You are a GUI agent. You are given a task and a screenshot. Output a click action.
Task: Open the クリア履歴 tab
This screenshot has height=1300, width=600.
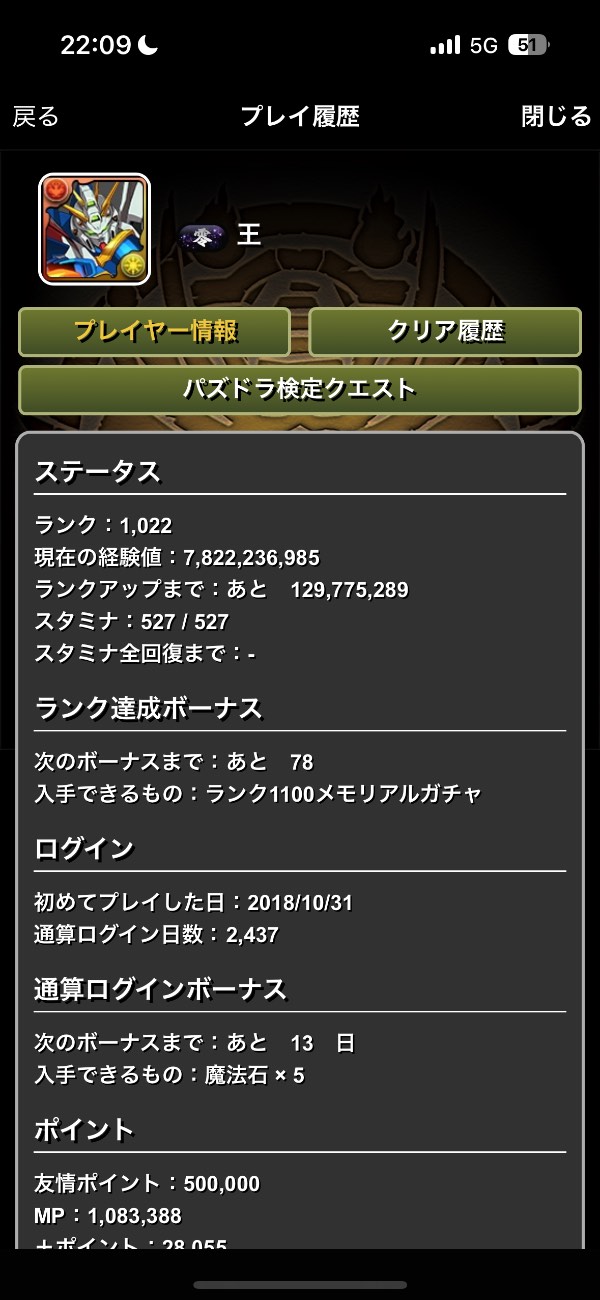[x=445, y=332]
